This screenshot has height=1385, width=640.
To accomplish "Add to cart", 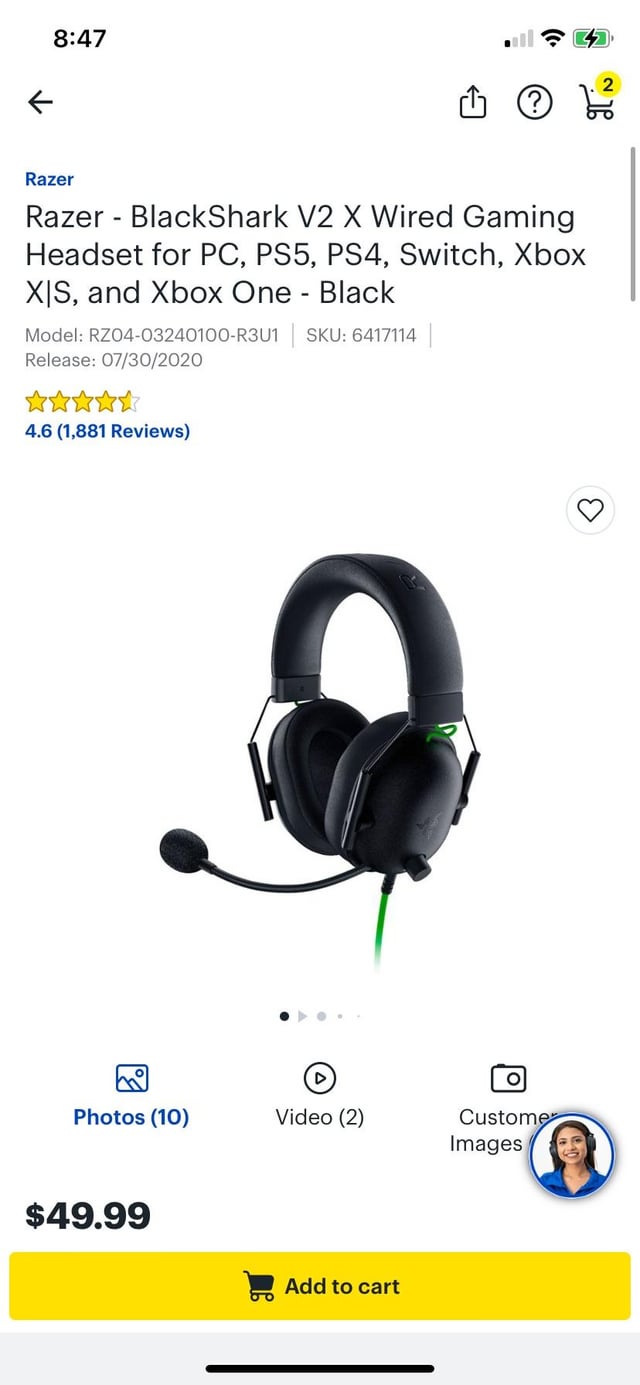I will 320,1286.
